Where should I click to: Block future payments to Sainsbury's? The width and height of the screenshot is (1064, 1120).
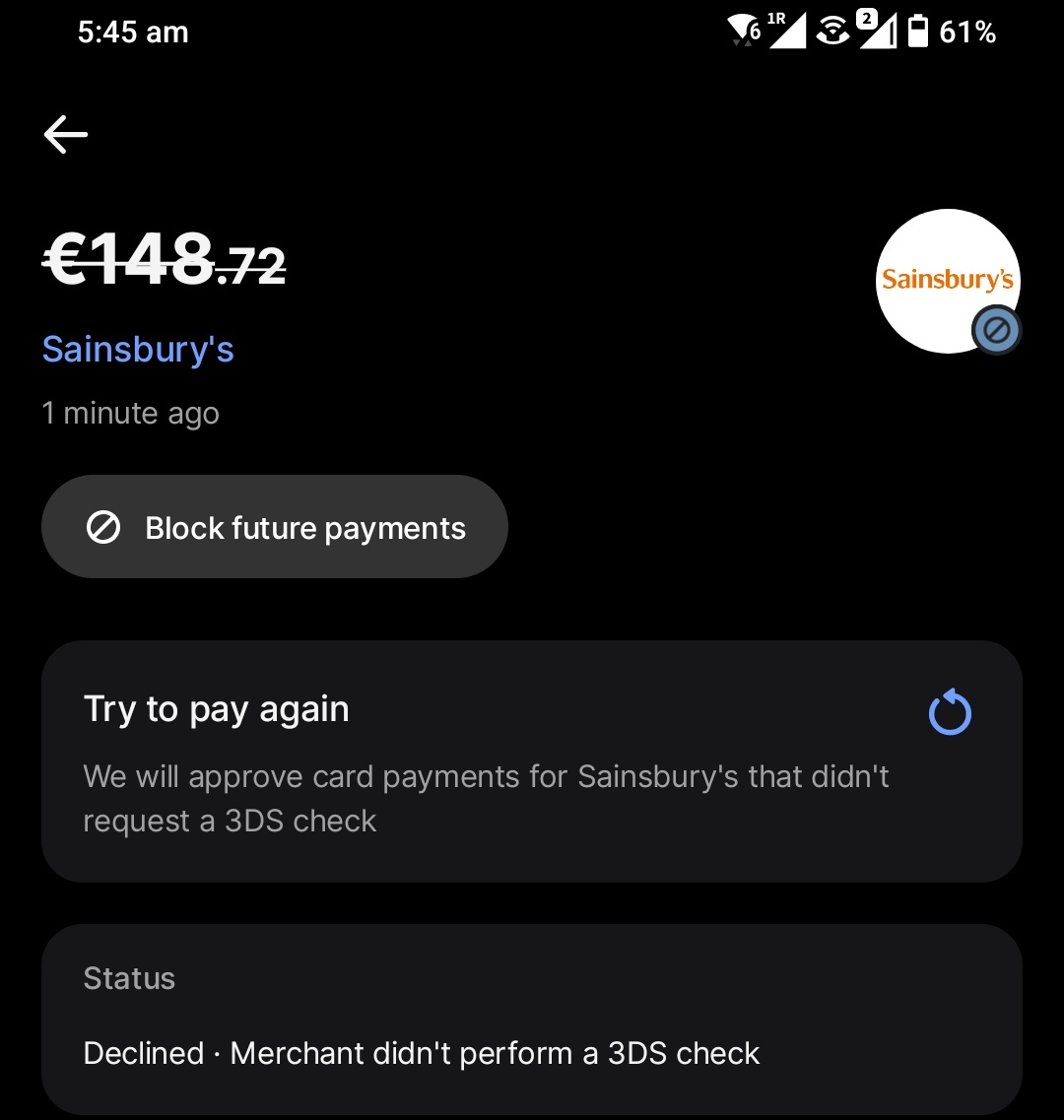pyautogui.click(x=274, y=528)
